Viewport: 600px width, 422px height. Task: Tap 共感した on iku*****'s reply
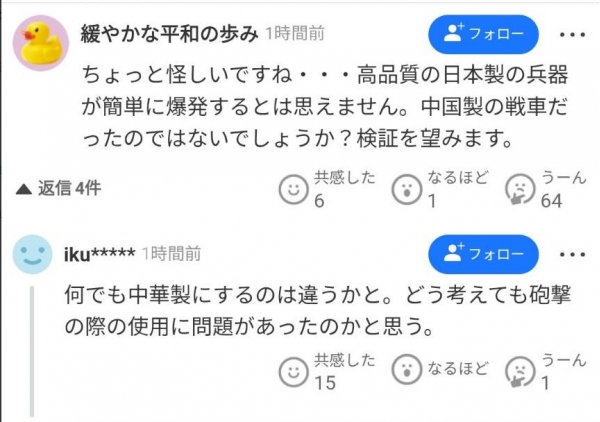(293, 371)
